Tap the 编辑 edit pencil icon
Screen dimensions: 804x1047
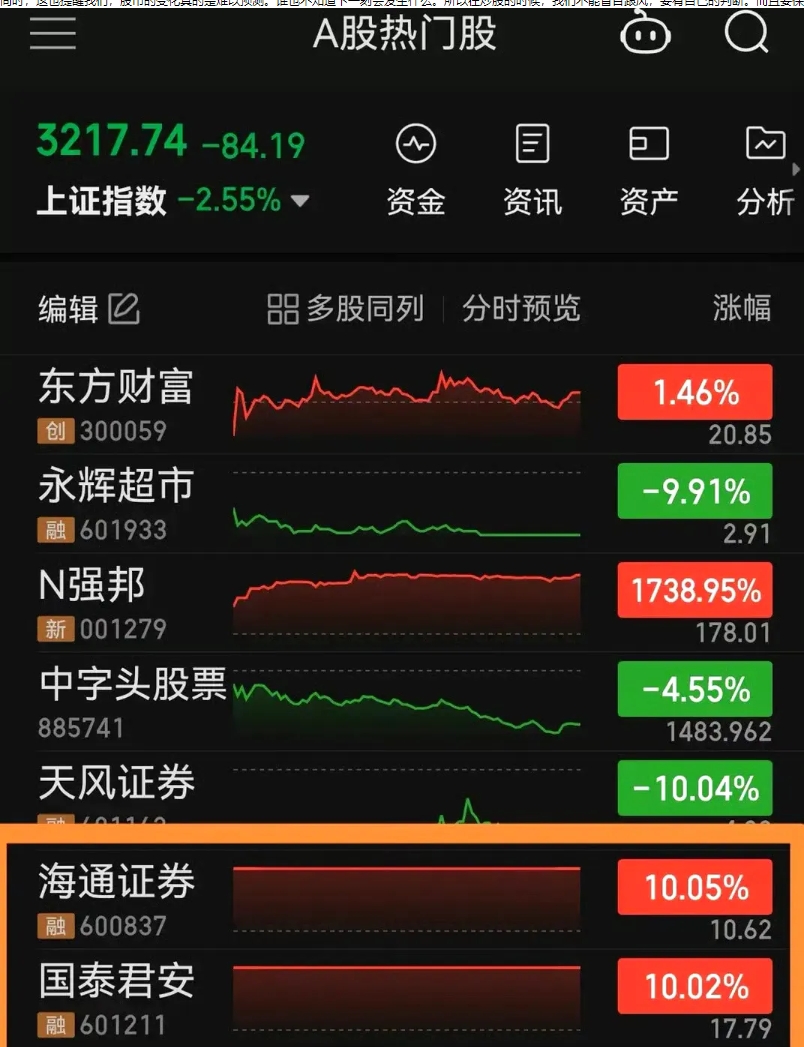click(x=122, y=310)
